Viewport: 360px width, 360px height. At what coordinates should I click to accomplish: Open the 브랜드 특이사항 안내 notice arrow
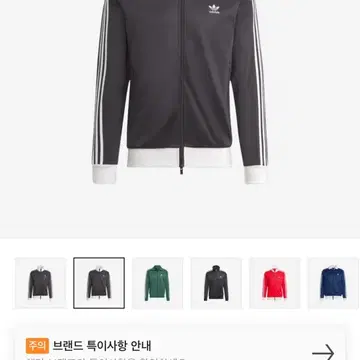coord(323,352)
